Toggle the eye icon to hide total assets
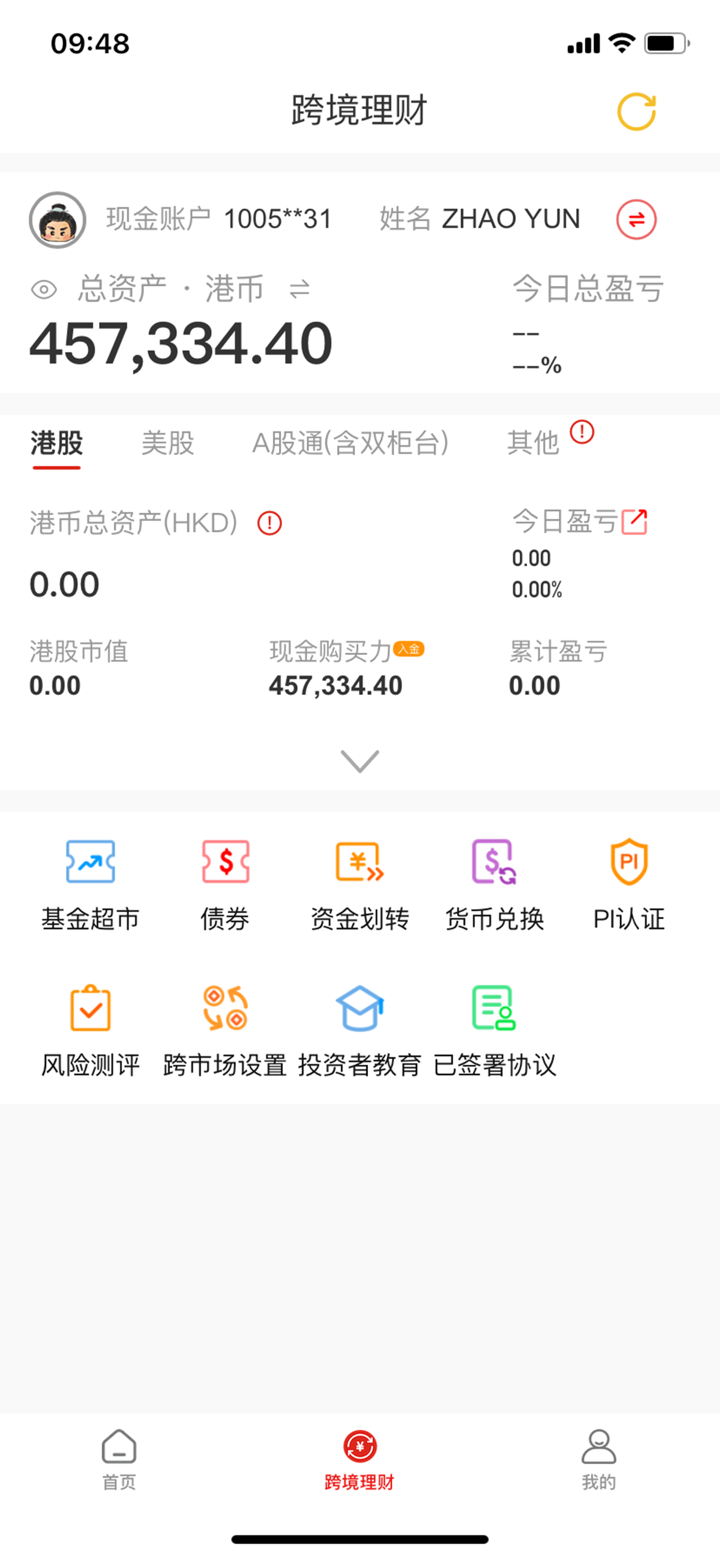This screenshot has width=720, height=1558. point(42,289)
